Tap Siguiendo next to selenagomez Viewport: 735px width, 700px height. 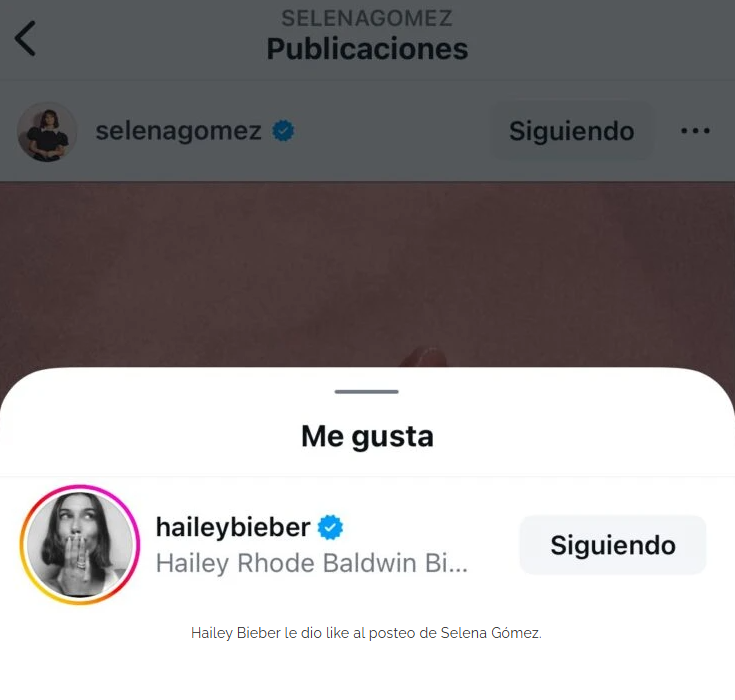pyautogui.click(x=571, y=131)
